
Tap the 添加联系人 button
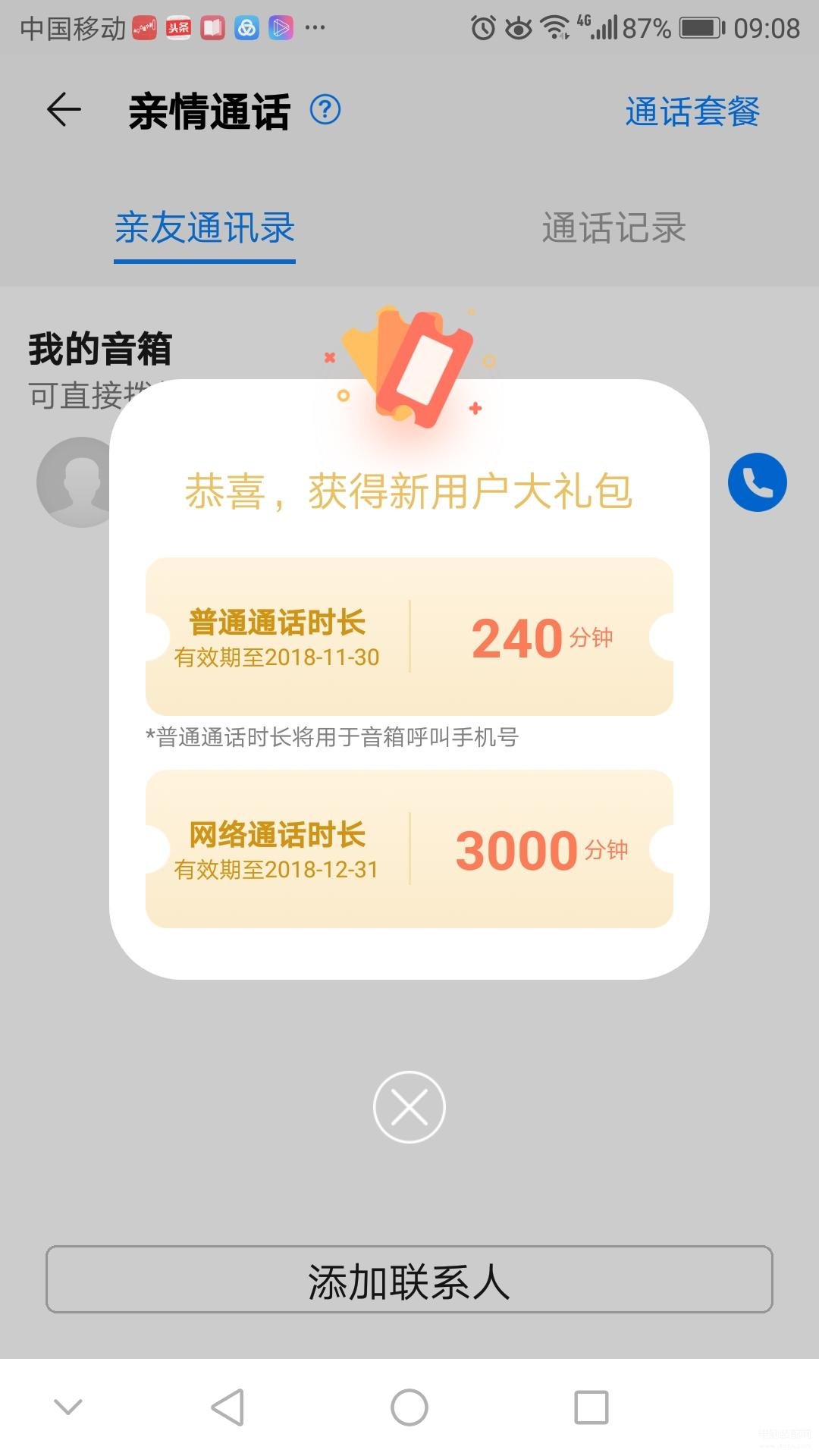409,1281
